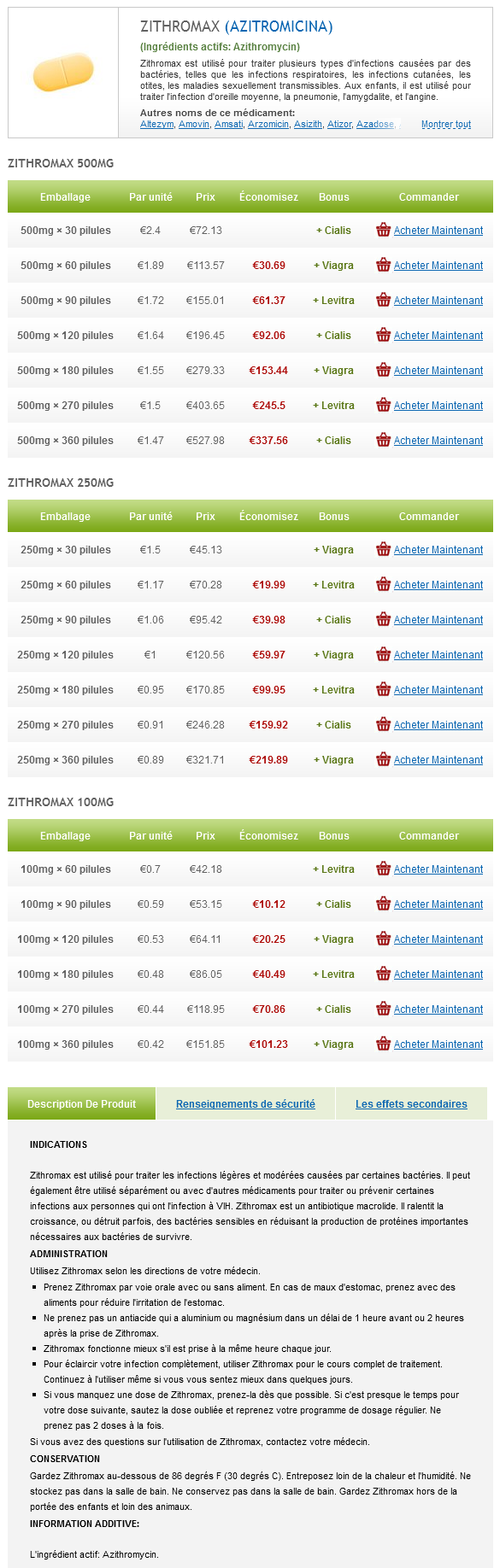
Task: Tap the Amovin drug name link
Action: point(193,124)
